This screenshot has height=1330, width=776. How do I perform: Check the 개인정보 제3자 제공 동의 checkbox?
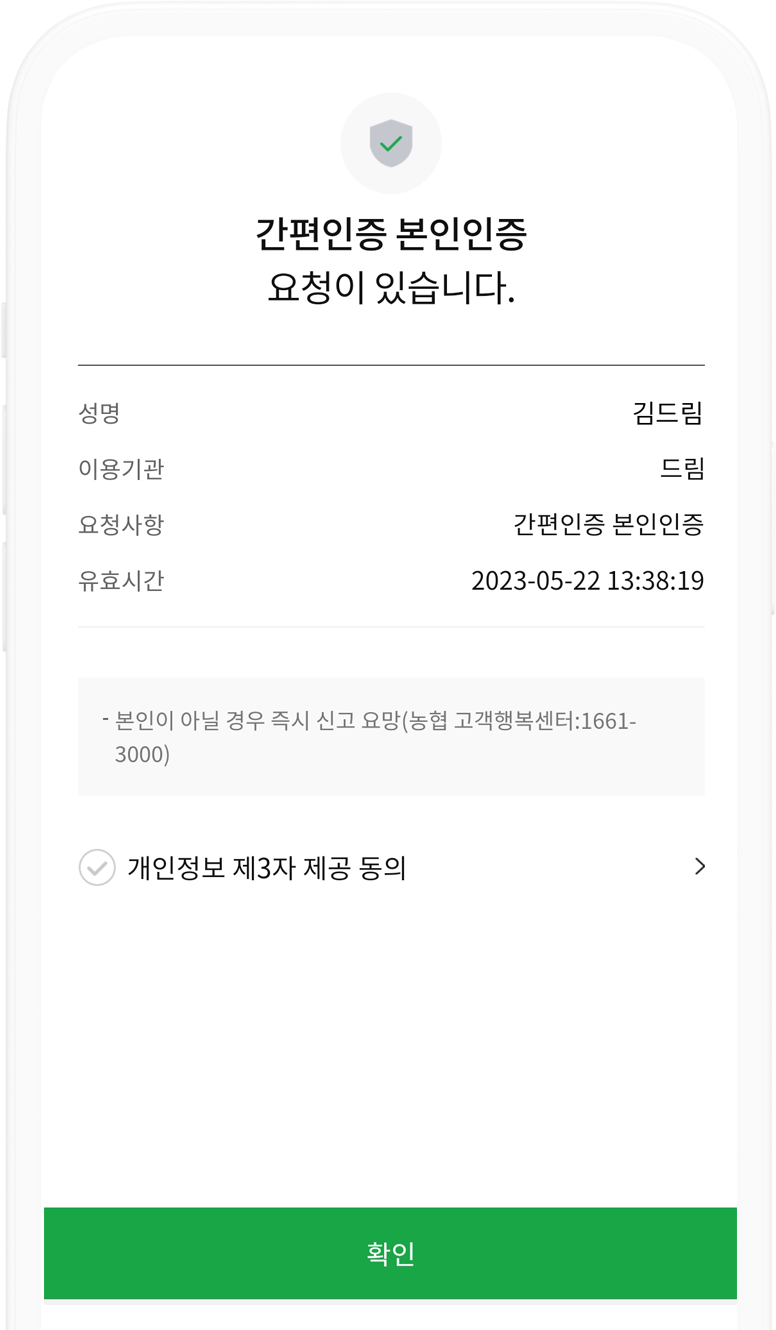coord(97,867)
